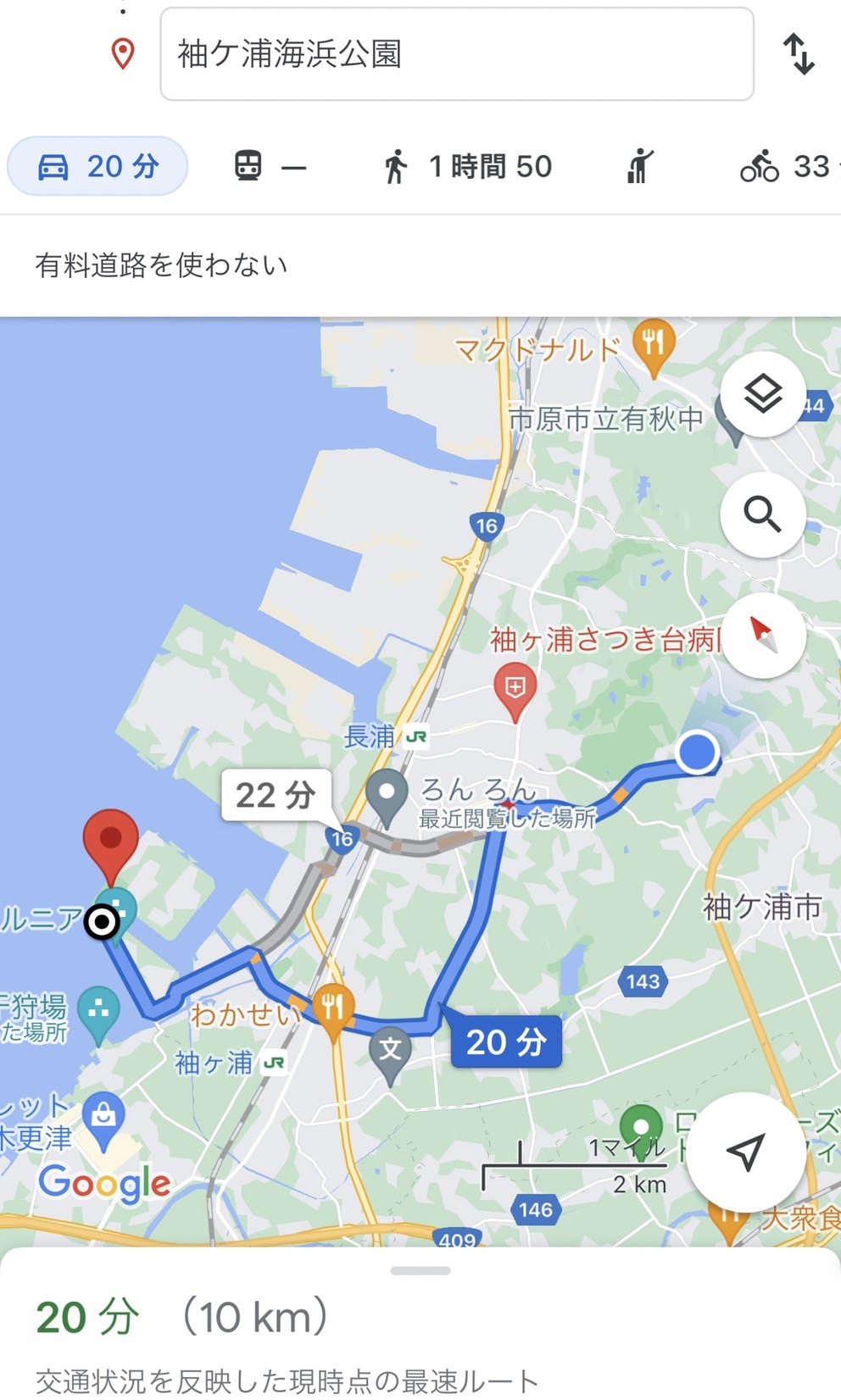Open the map layers button
841x1400 pixels.
(762, 394)
